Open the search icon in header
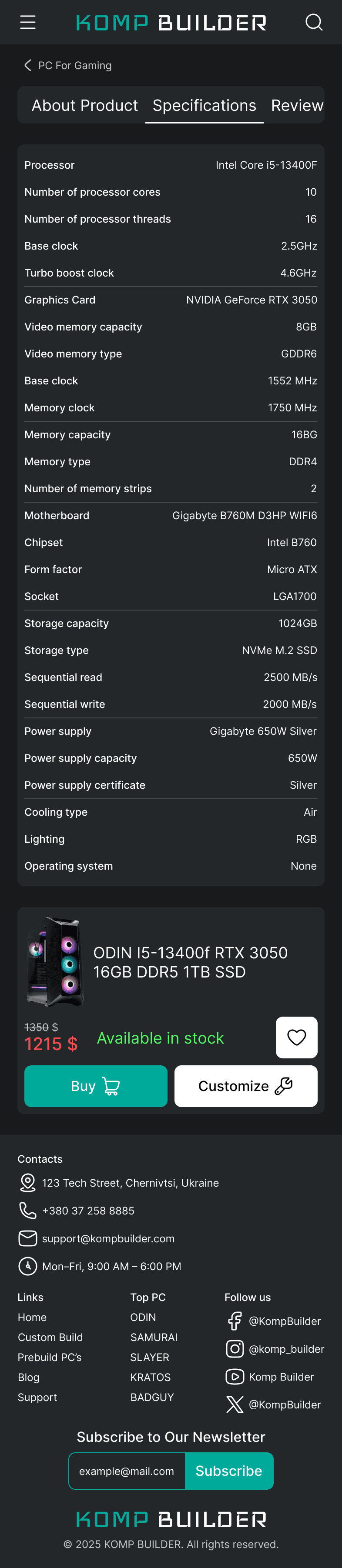This screenshot has width=342, height=1568. (314, 23)
